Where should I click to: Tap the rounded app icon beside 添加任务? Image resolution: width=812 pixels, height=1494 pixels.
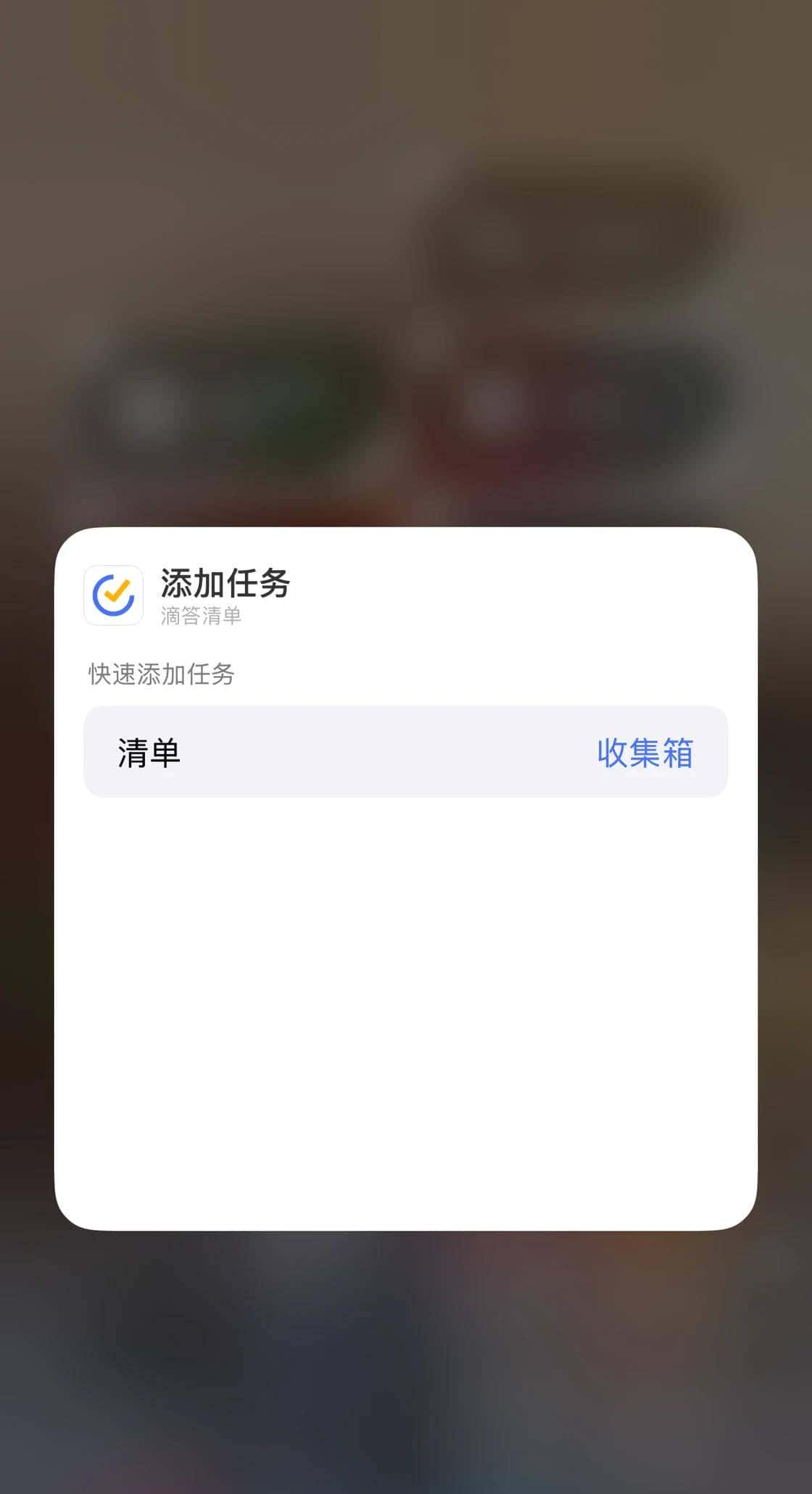tap(115, 596)
